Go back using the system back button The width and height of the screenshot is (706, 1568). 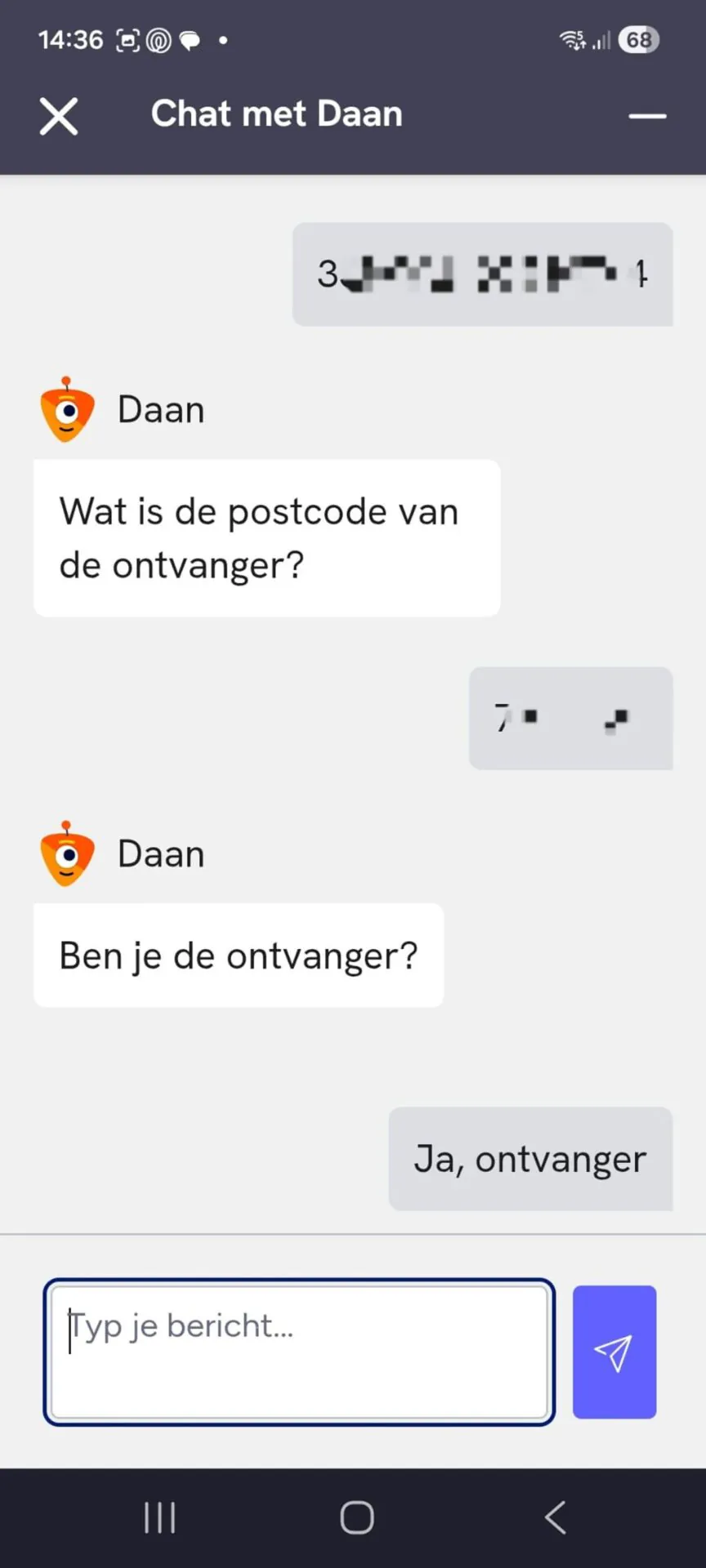coord(556,1518)
